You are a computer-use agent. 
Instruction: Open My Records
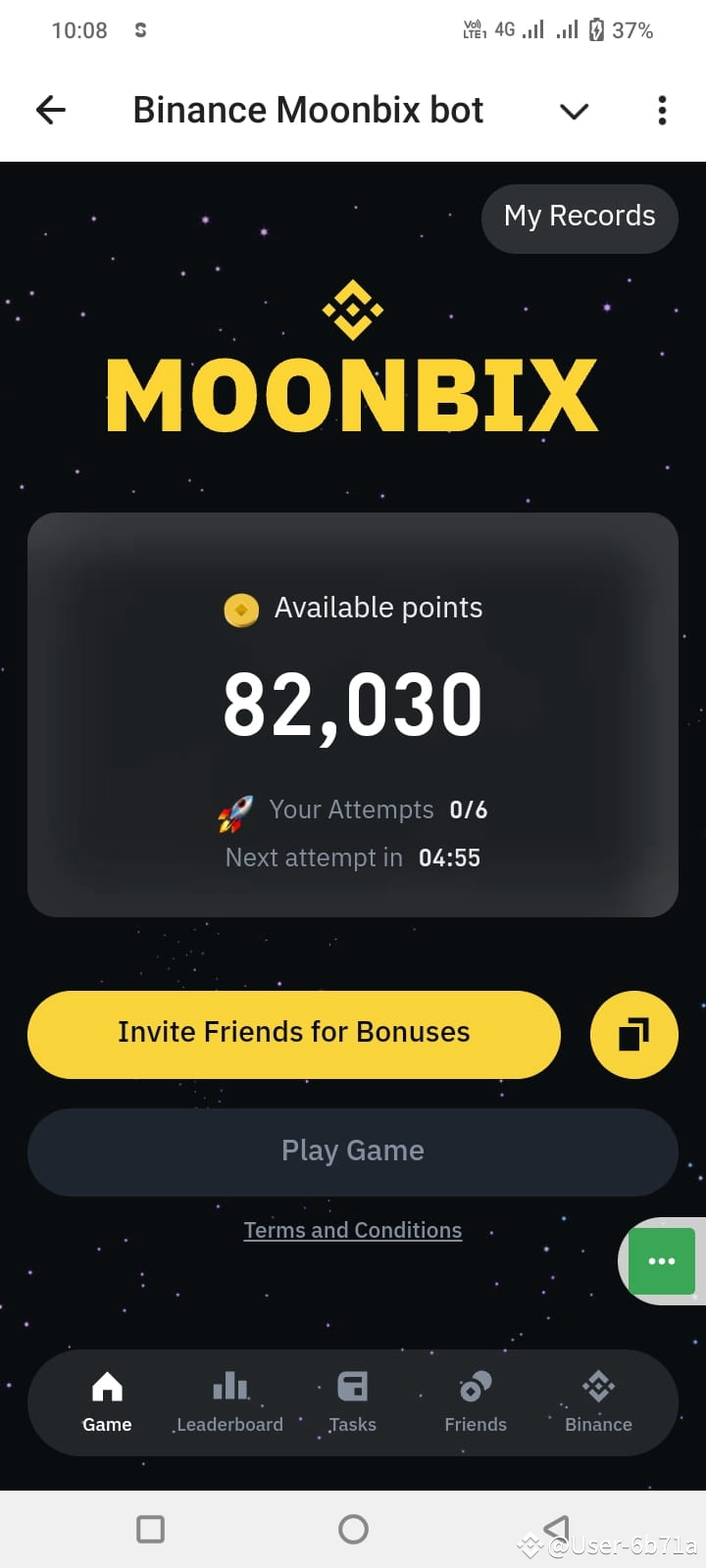[579, 216]
